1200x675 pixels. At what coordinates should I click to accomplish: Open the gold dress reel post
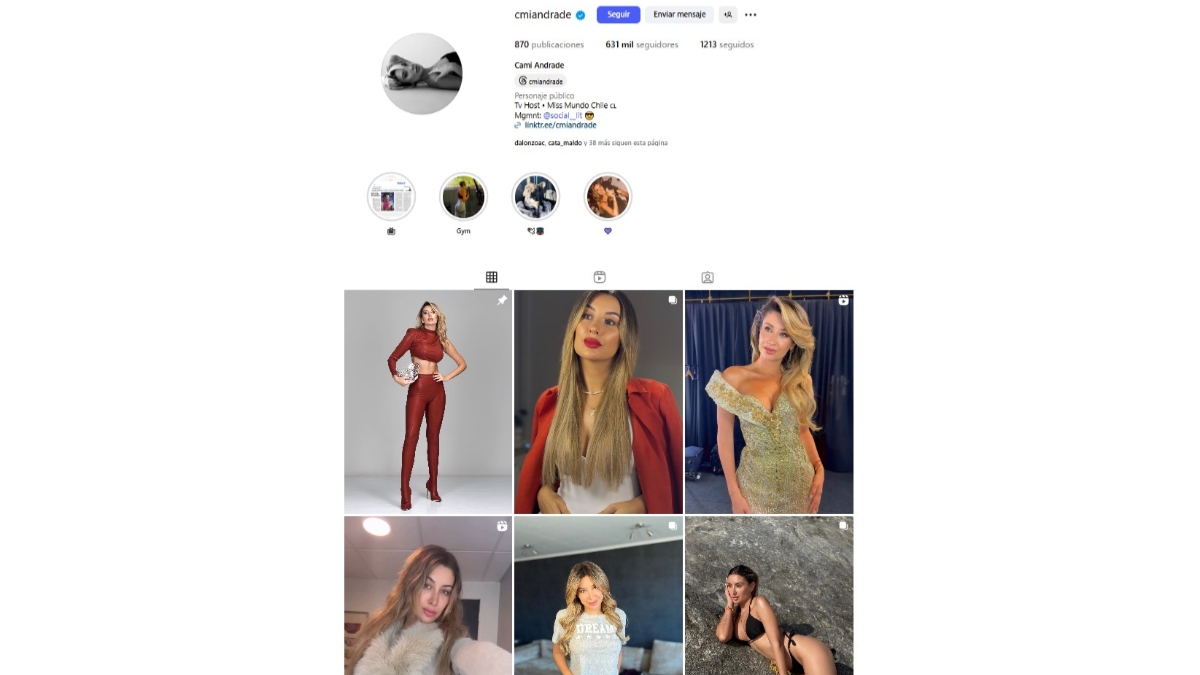click(768, 402)
